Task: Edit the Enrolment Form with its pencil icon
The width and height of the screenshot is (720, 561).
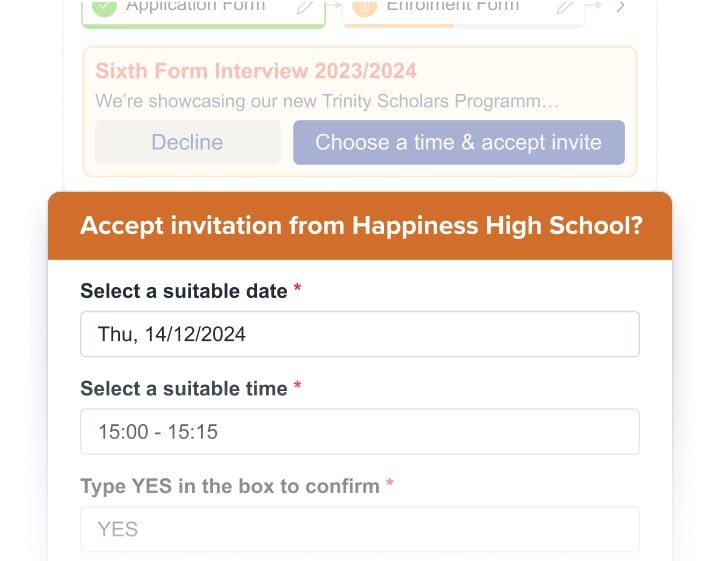Action: [x=564, y=7]
